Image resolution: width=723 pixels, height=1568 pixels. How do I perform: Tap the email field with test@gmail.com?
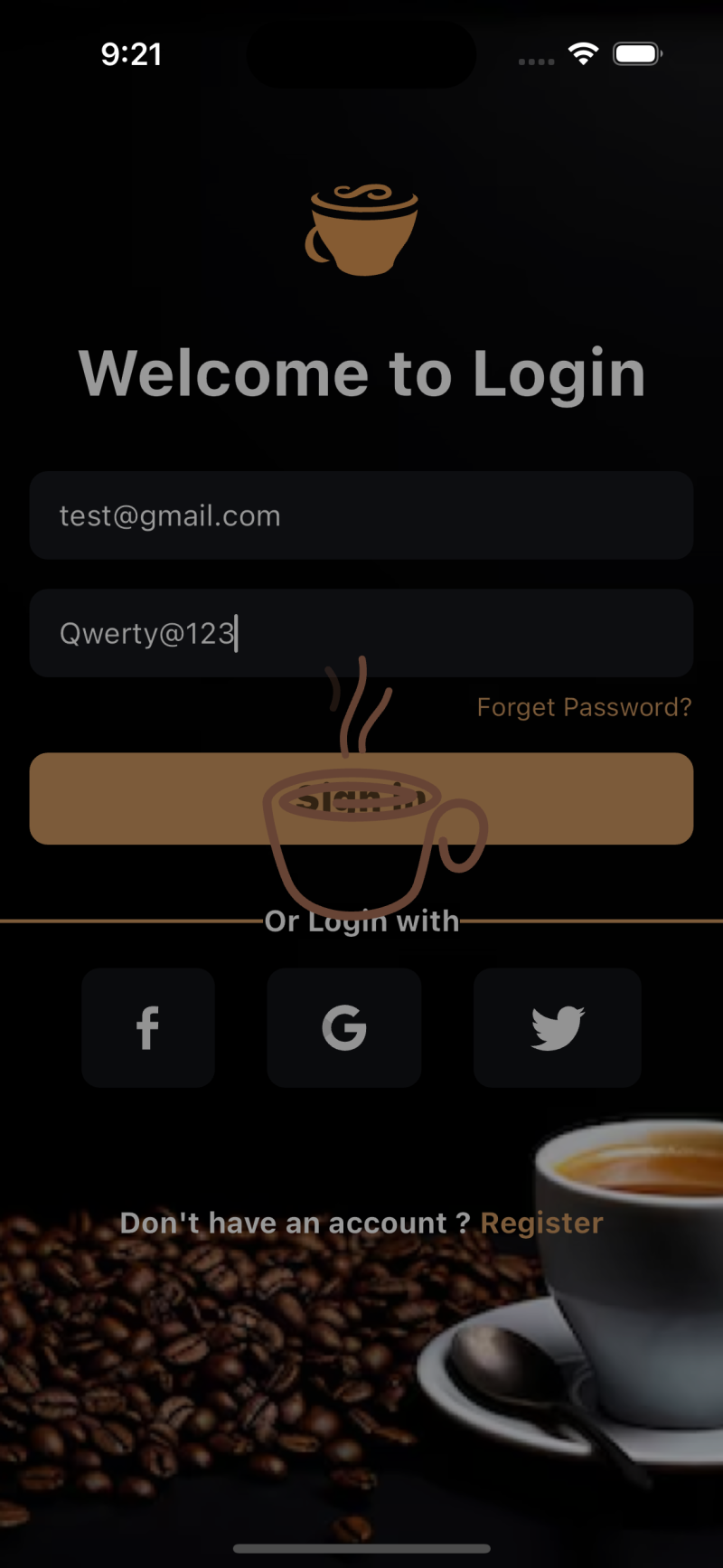[361, 515]
